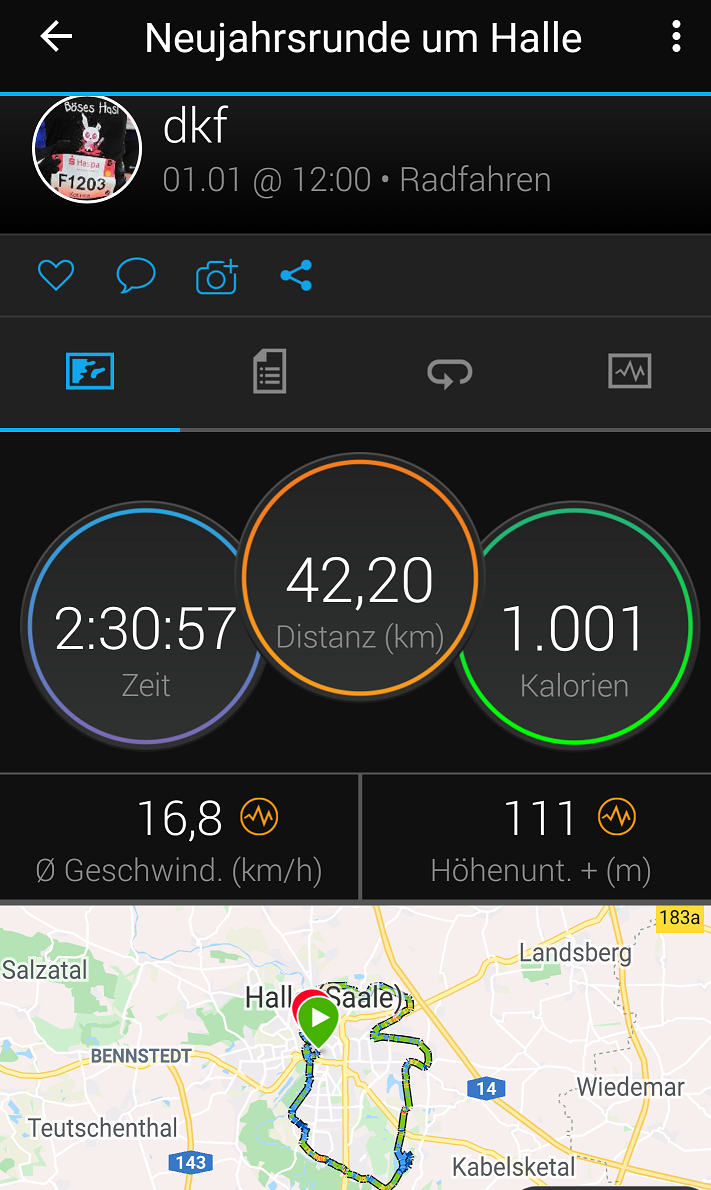The width and height of the screenshot is (711, 1190).
Task: Open the comments bubble
Action: click(136, 275)
